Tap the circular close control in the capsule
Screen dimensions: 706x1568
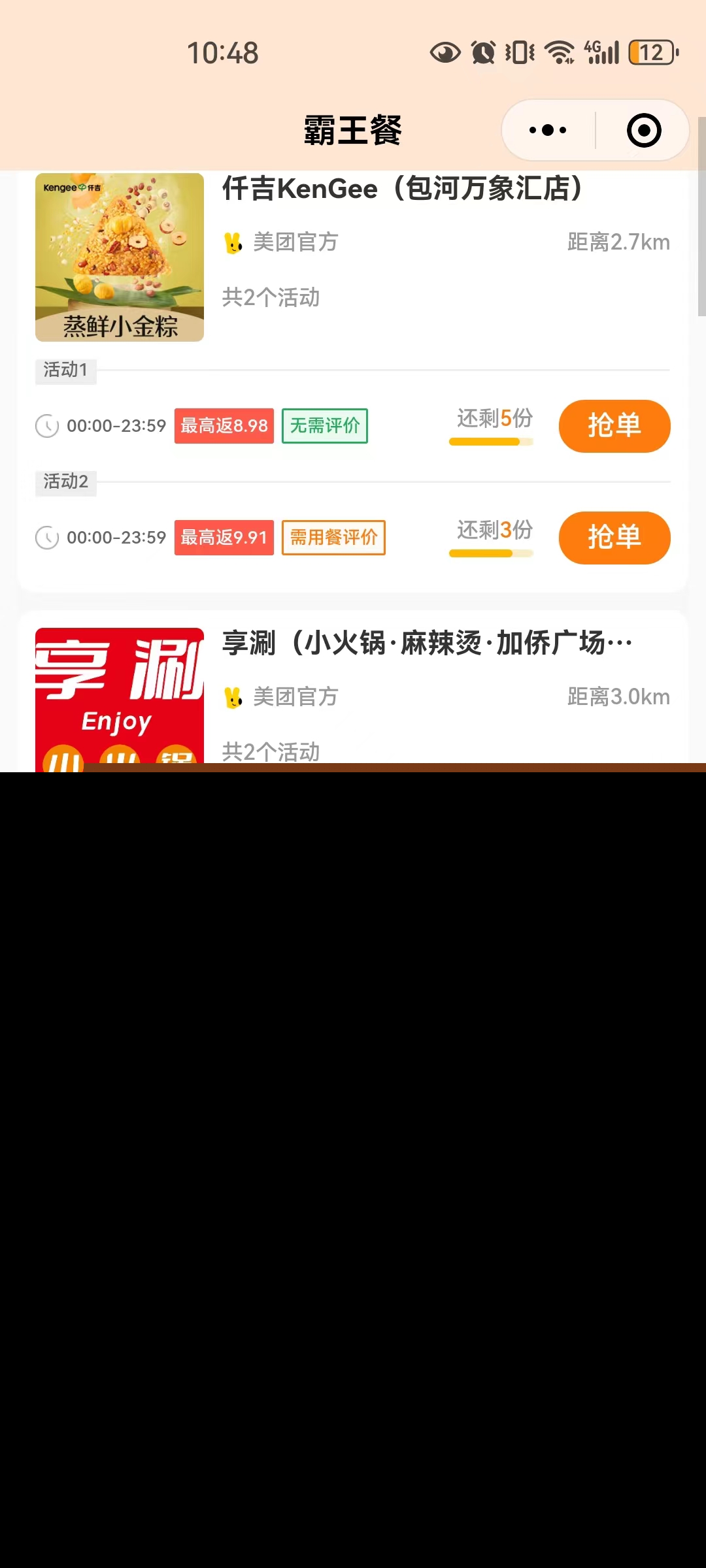pyautogui.click(x=644, y=129)
